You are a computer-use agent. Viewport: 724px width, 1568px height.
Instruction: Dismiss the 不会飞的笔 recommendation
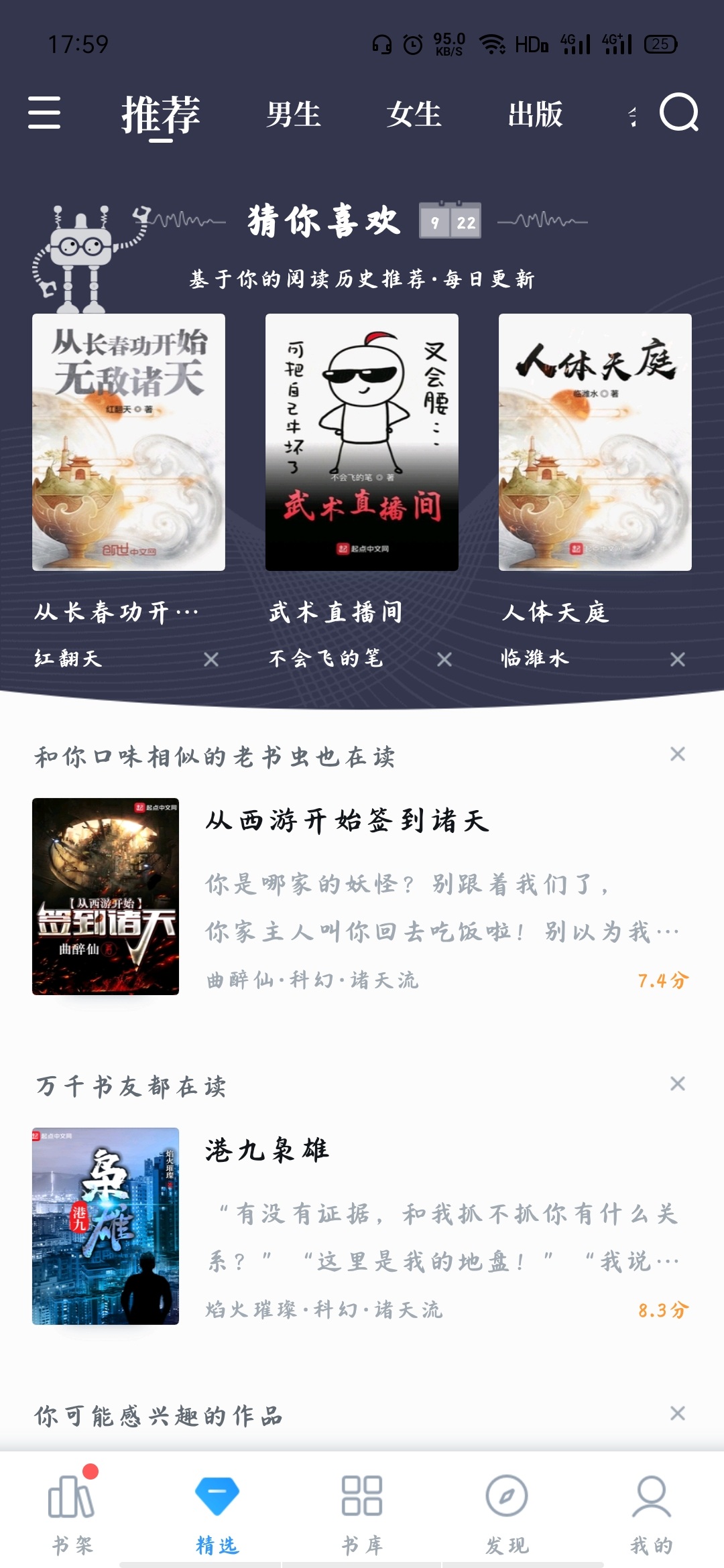[444, 659]
